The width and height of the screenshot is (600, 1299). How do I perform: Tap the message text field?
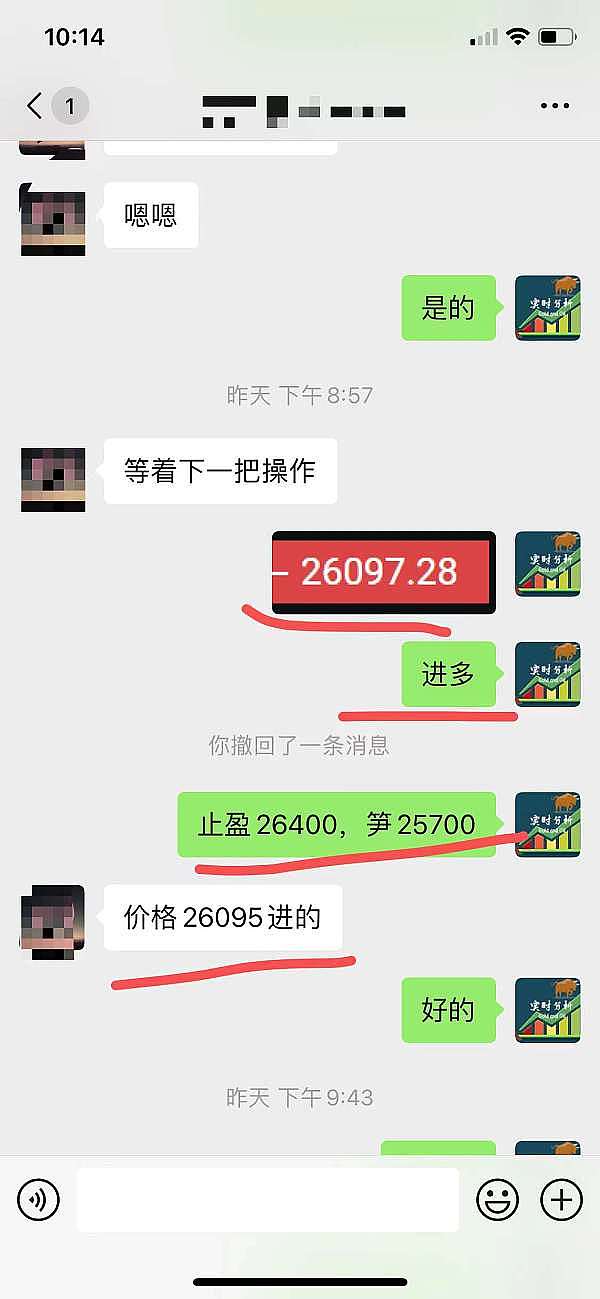point(267,1198)
